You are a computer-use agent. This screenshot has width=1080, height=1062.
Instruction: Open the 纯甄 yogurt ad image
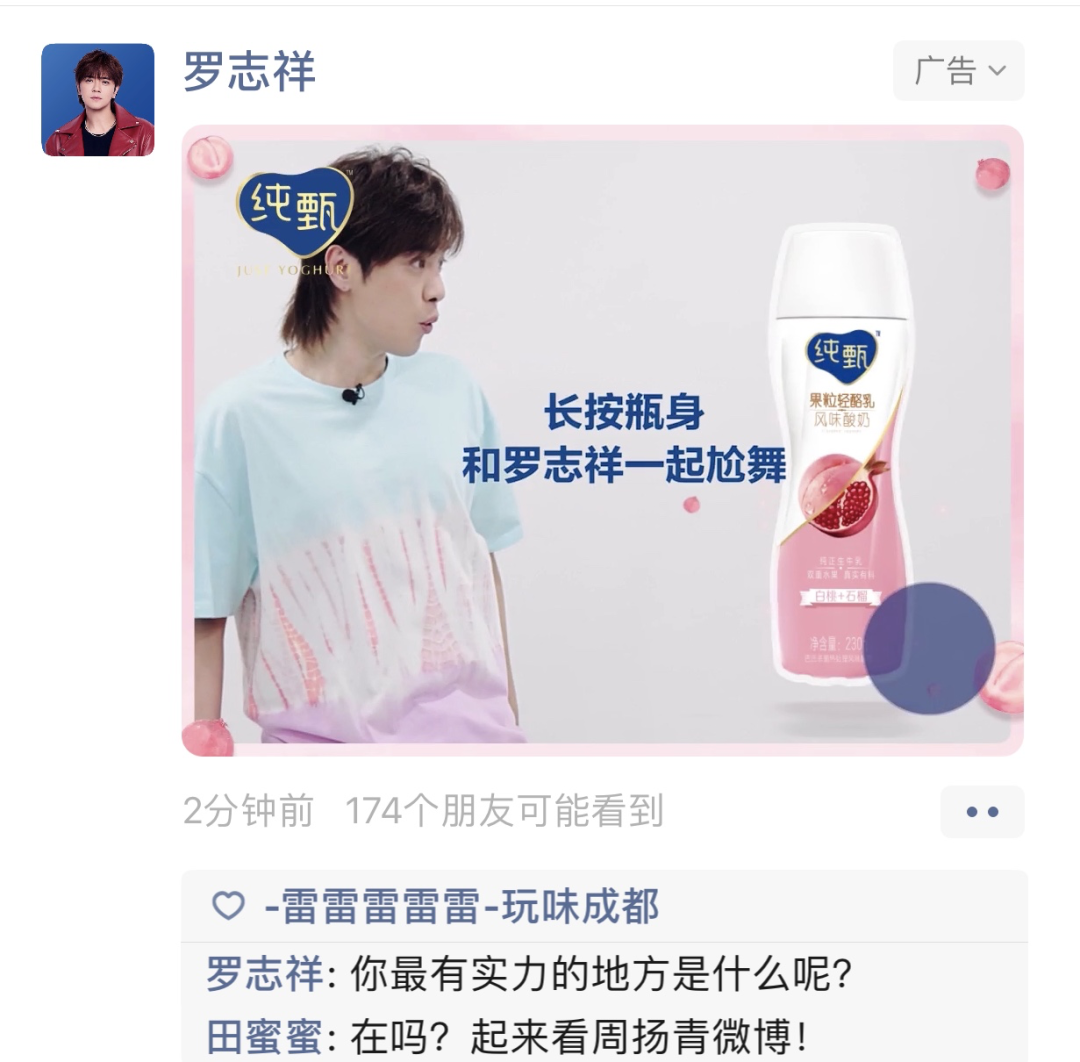(x=602, y=440)
